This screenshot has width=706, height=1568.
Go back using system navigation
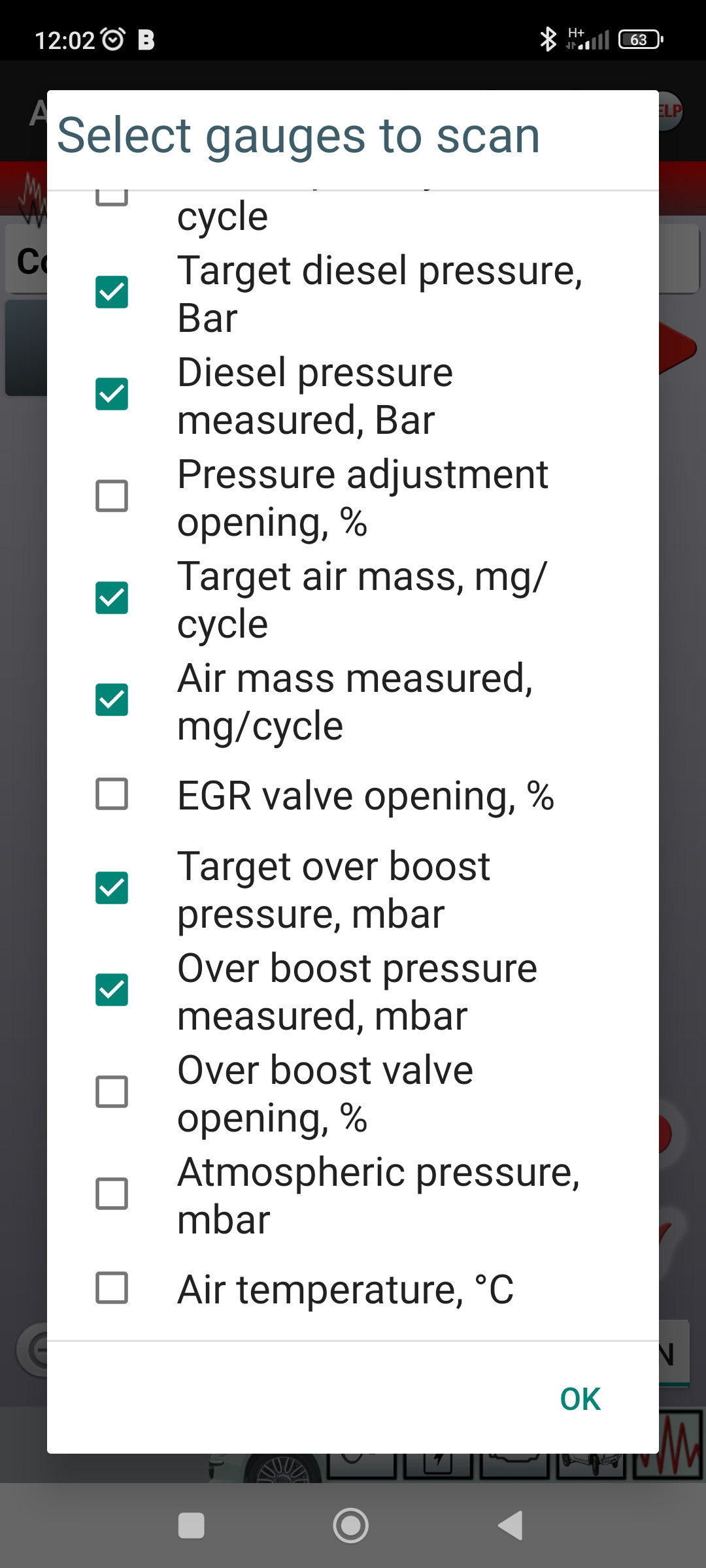coord(511,1526)
